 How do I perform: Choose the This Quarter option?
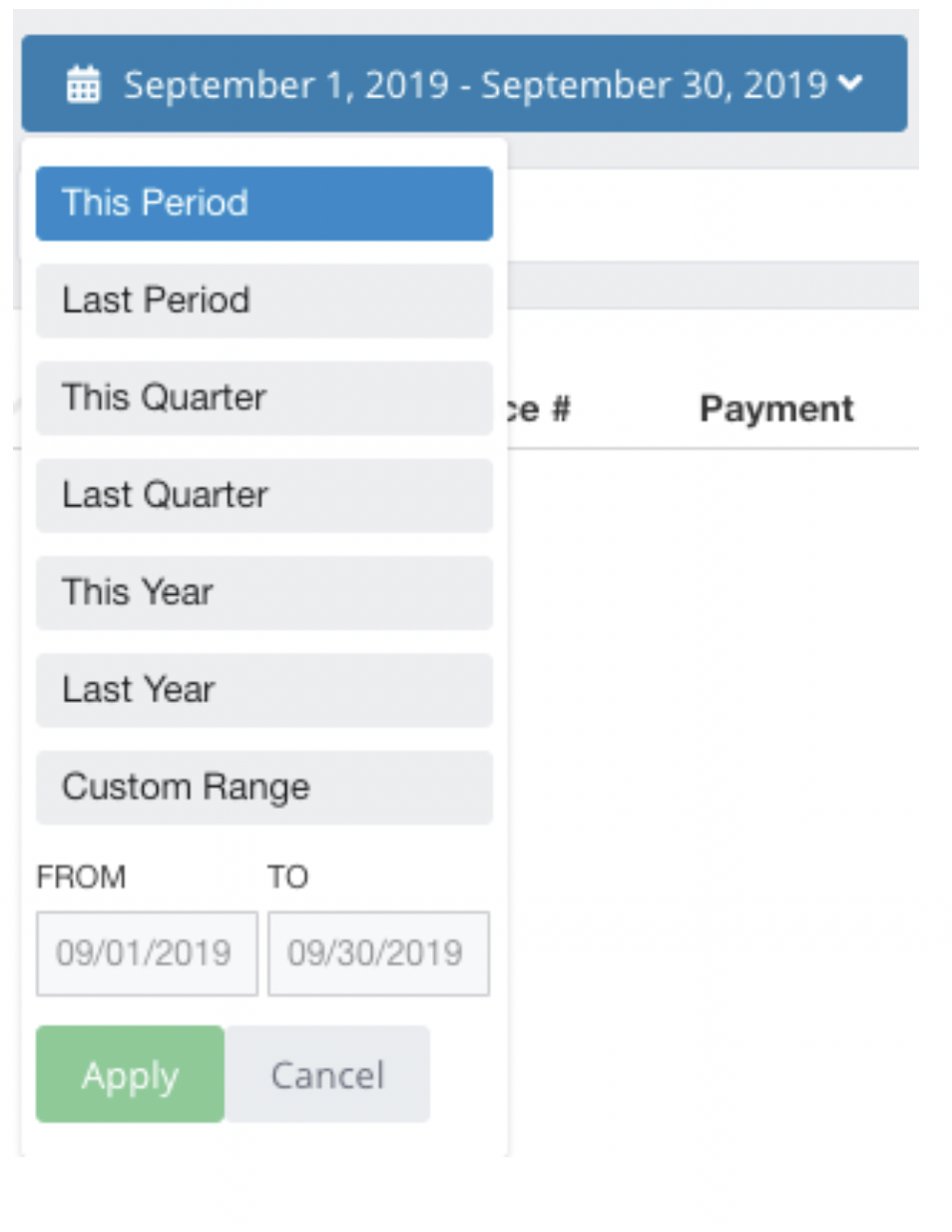pos(262,397)
